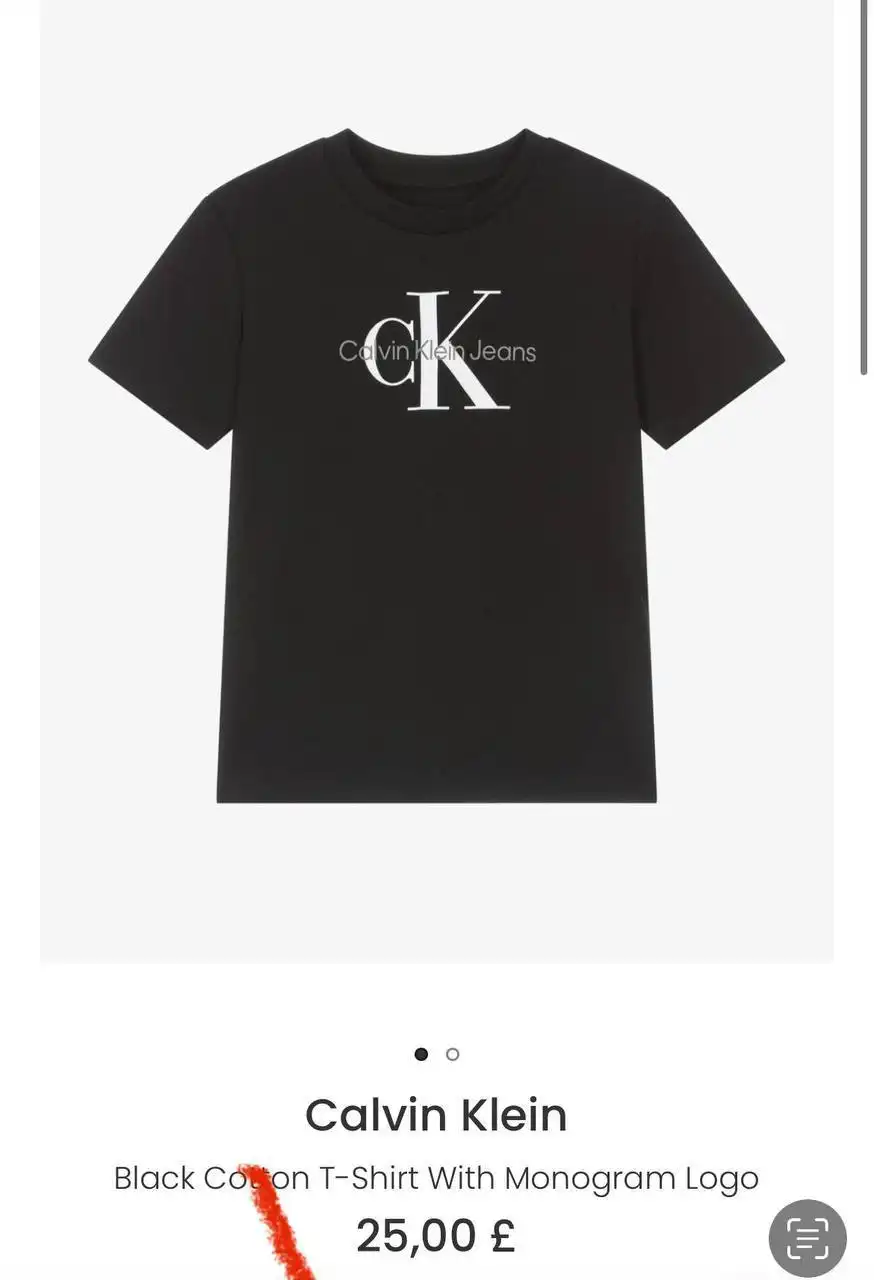View the second image using the dot indicator

(452, 1053)
